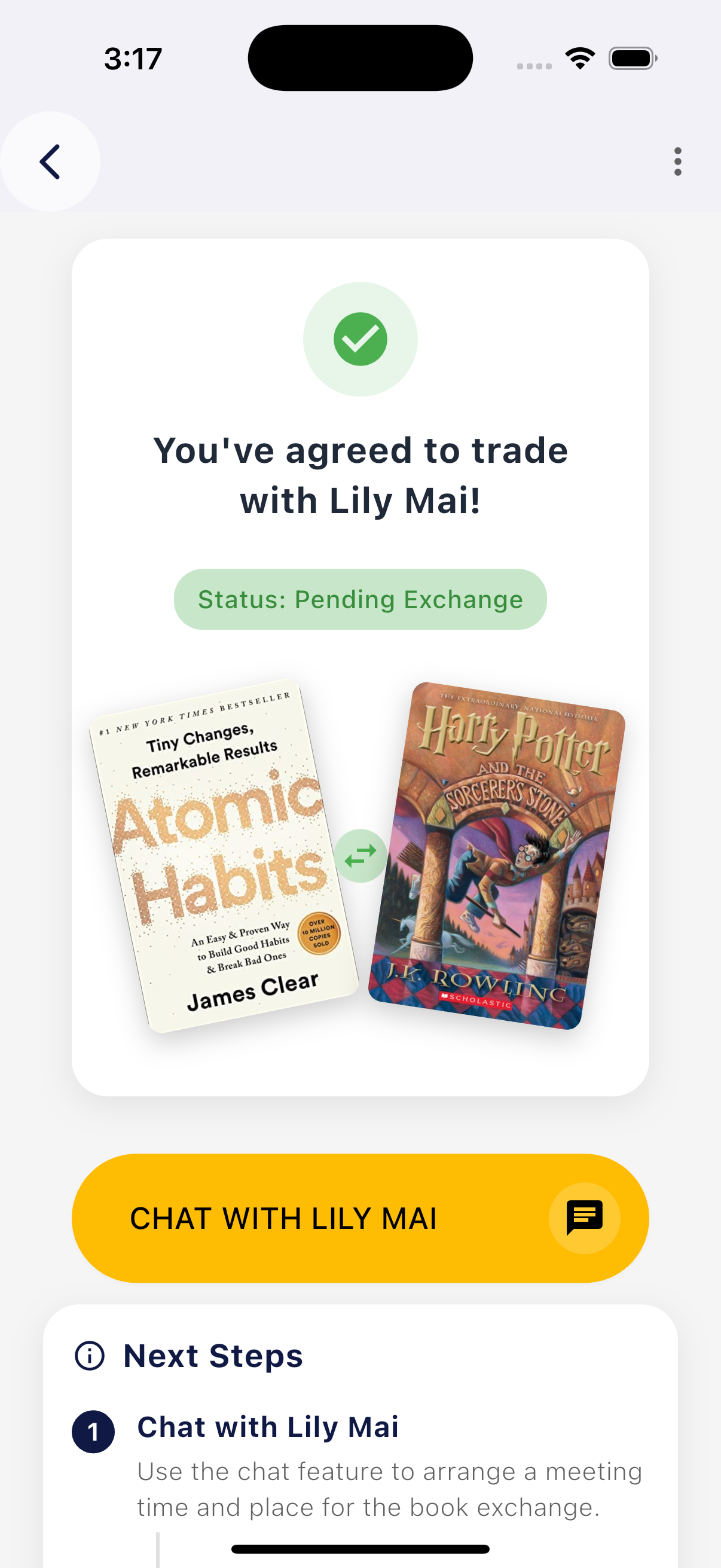
Task: Tap the green checkmark success icon
Action: [x=360, y=340]
